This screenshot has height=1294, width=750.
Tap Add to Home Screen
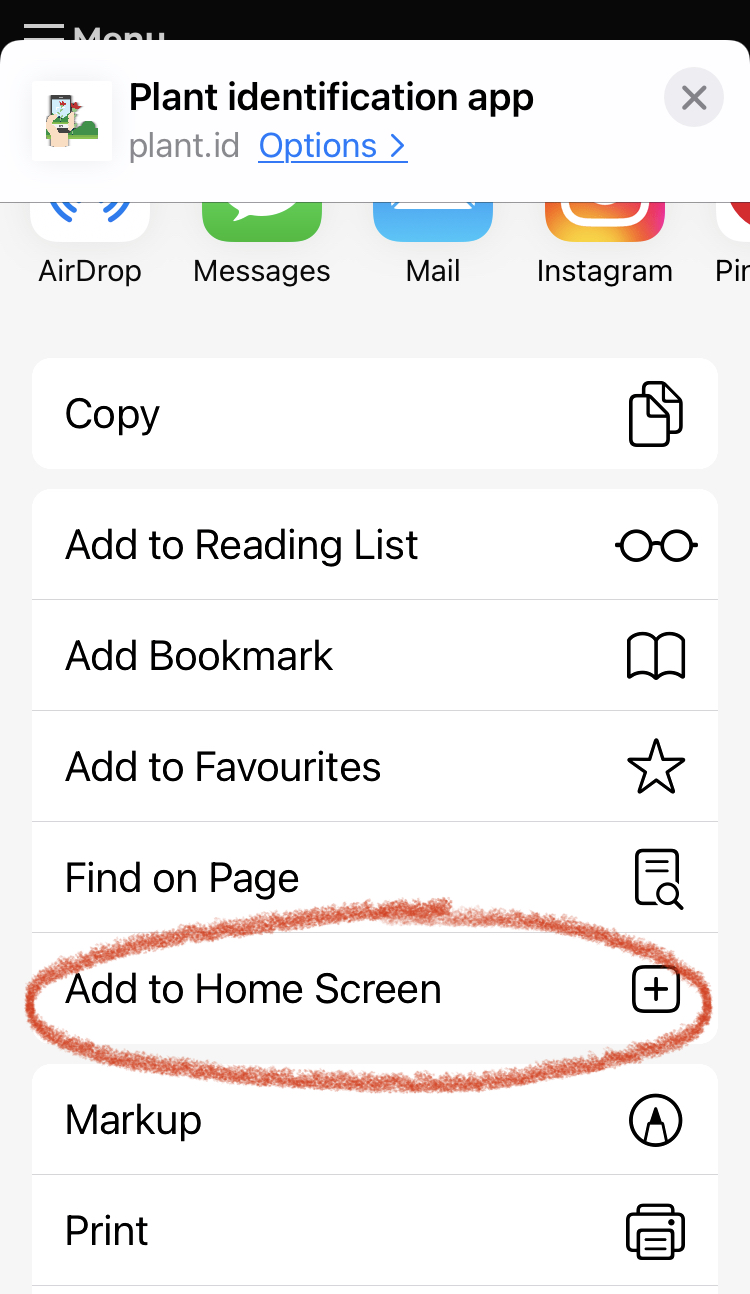pyautogui.click(x=375, y=989)
